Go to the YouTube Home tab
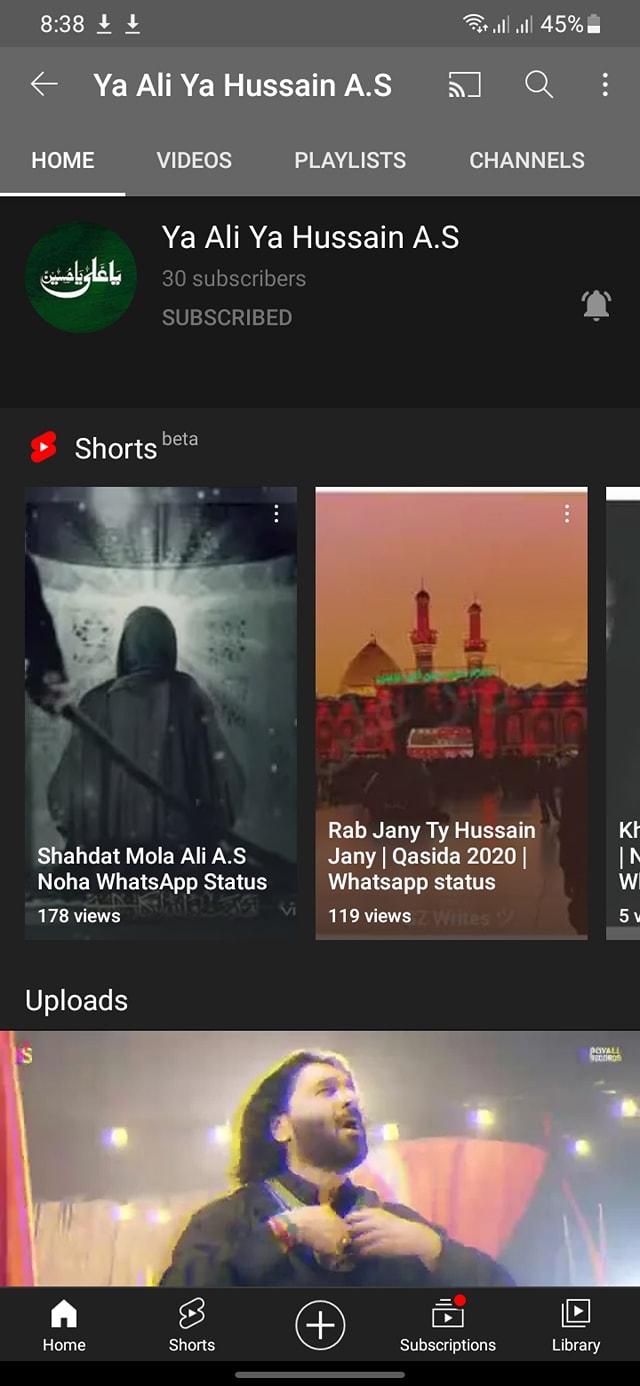 [x=64, y=1326]
